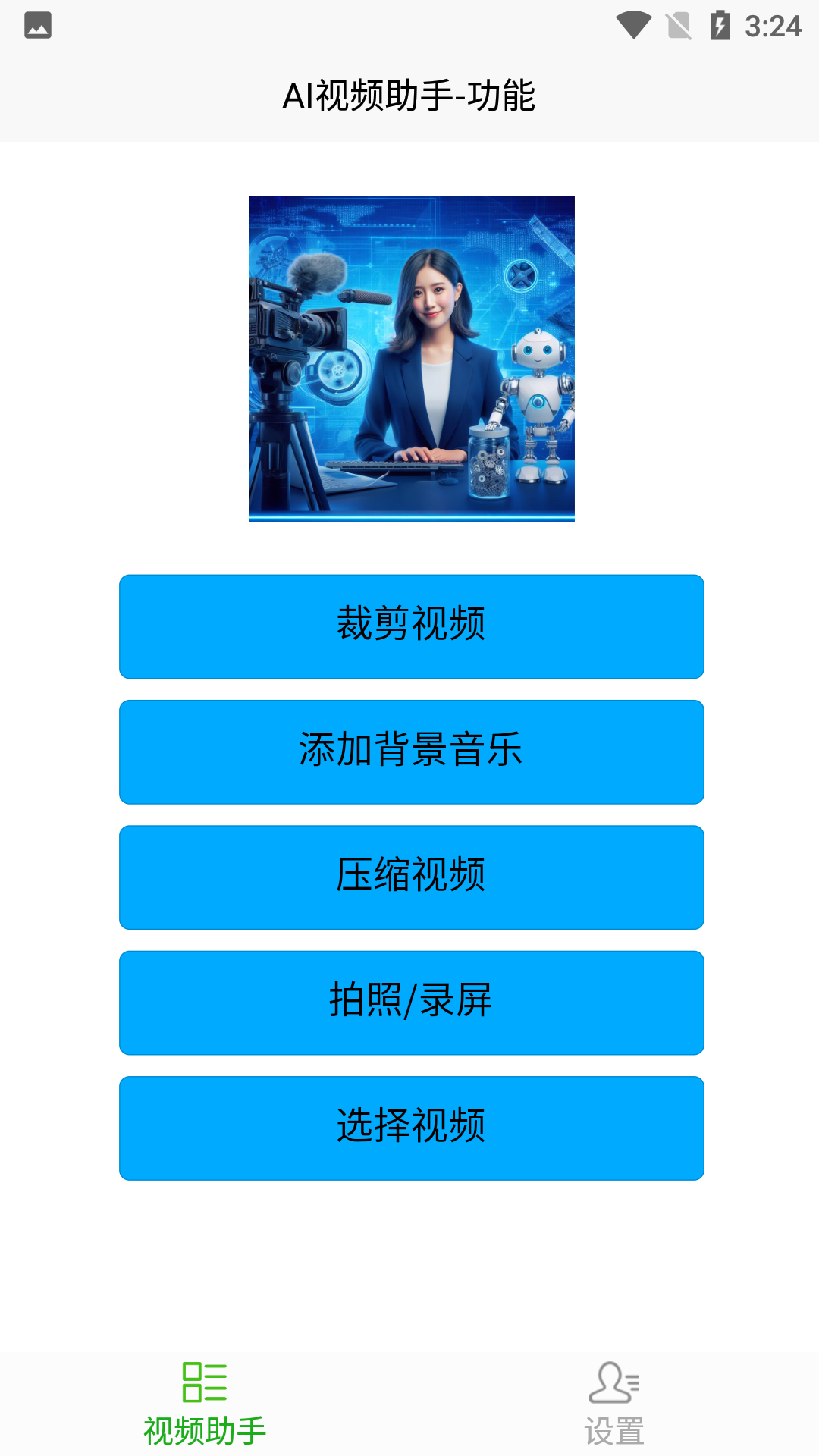The image size is (819, 1456).
Task: Switch to the 设置 tab
Action: [x=614, y=1404]
